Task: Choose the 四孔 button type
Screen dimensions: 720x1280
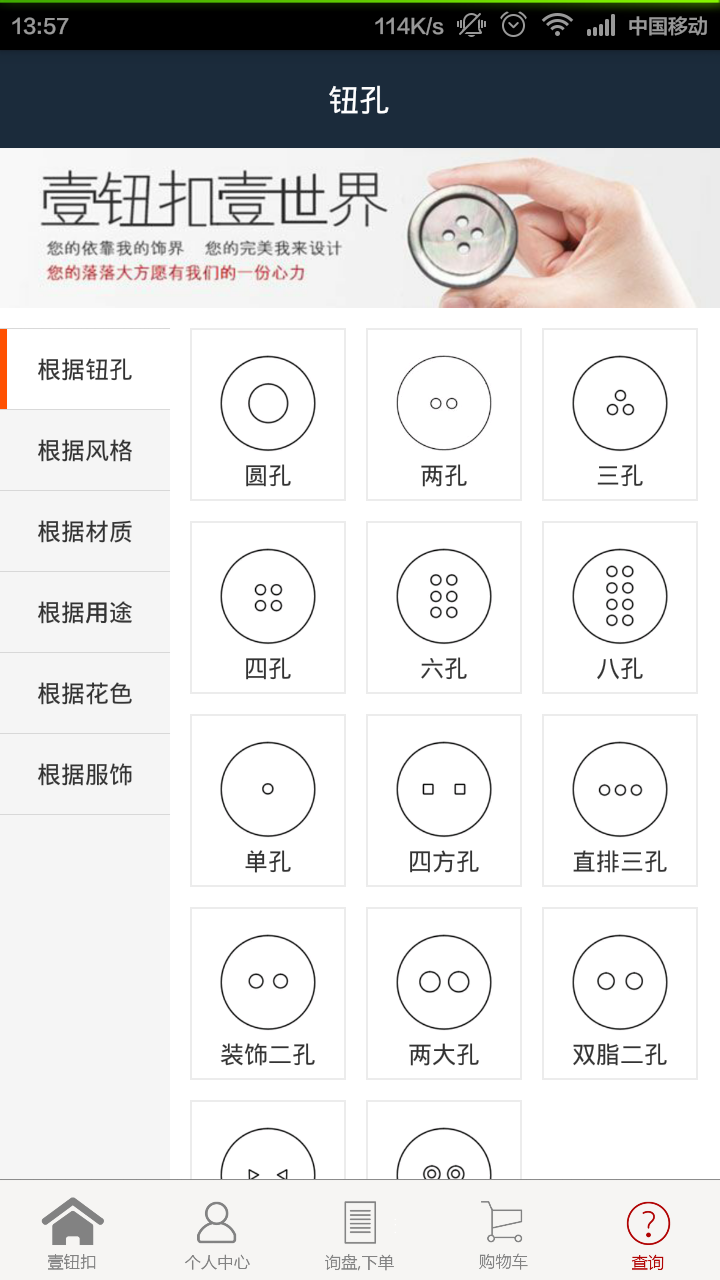Action: pos(268,608)
